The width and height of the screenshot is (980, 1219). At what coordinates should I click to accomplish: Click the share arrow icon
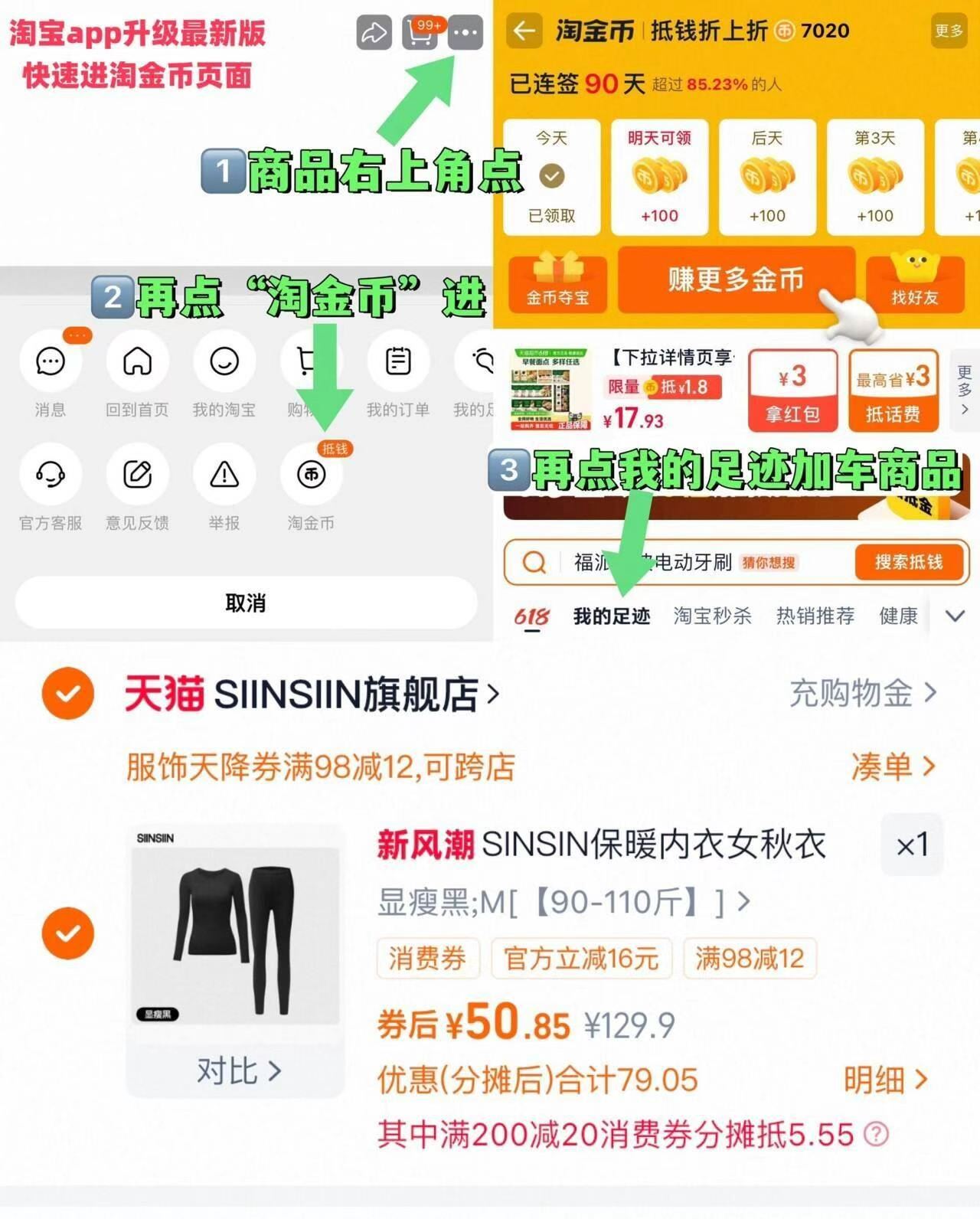[x=373, y=34]
